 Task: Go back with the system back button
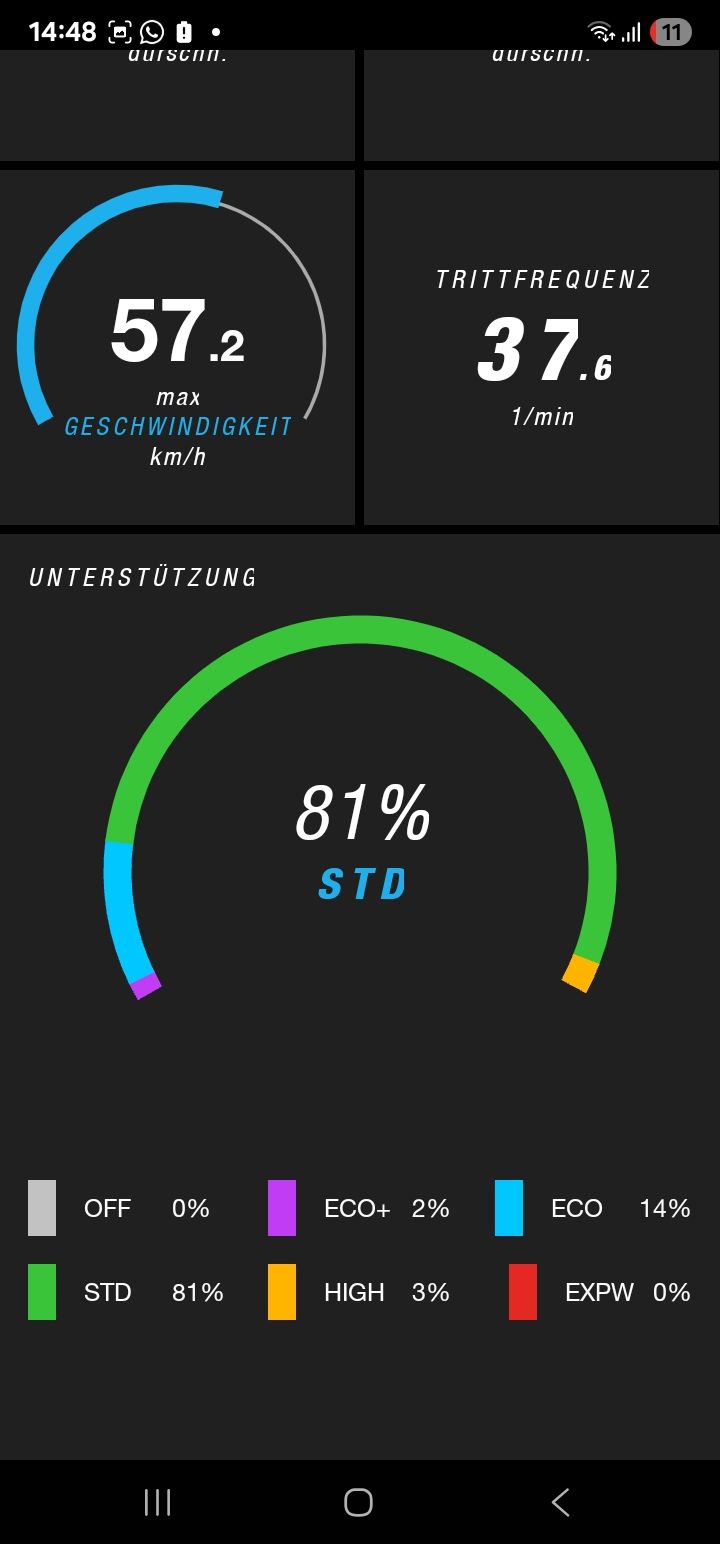(x=560, y=1502)
